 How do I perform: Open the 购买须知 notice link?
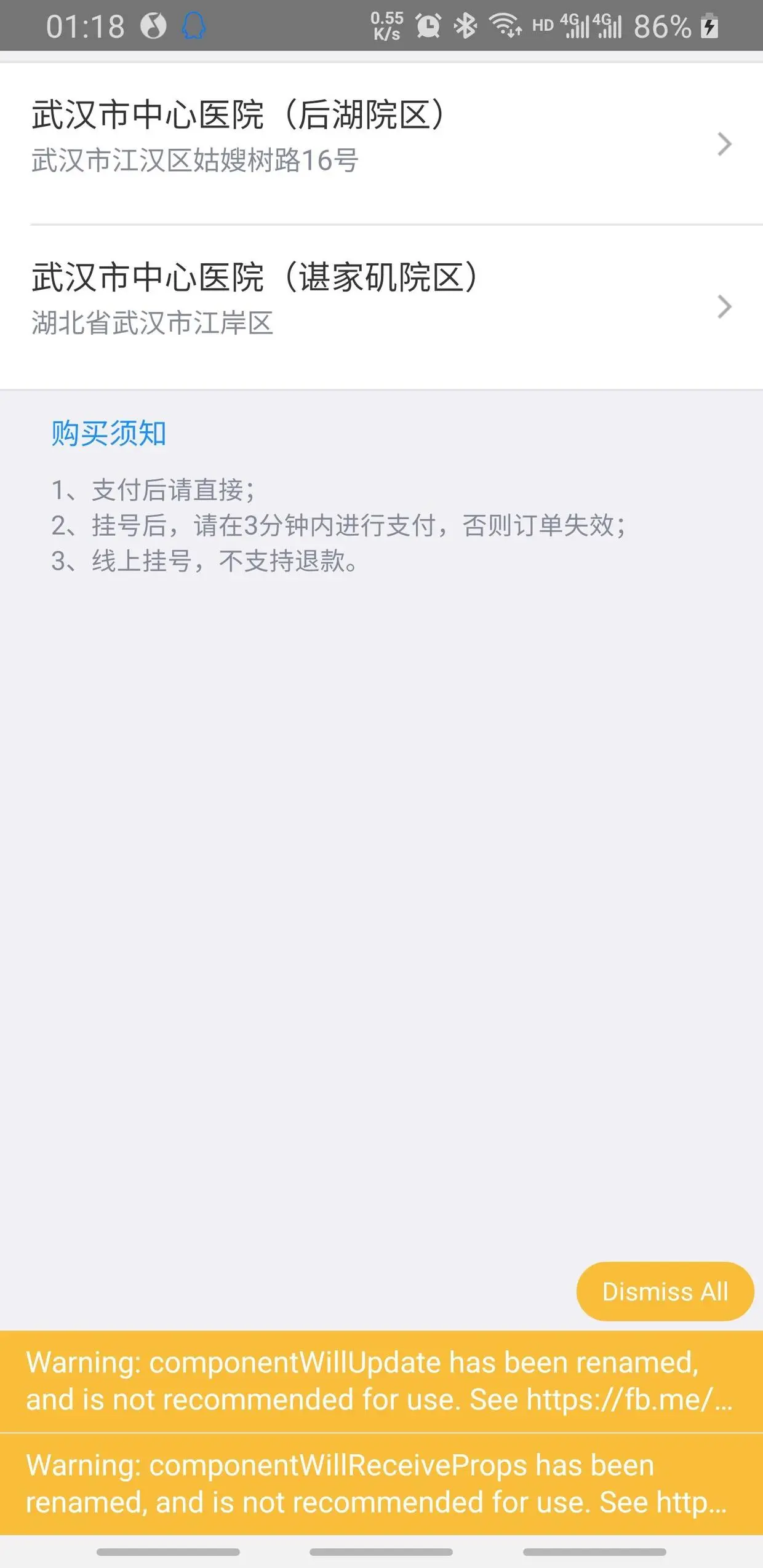click(109, 433)
